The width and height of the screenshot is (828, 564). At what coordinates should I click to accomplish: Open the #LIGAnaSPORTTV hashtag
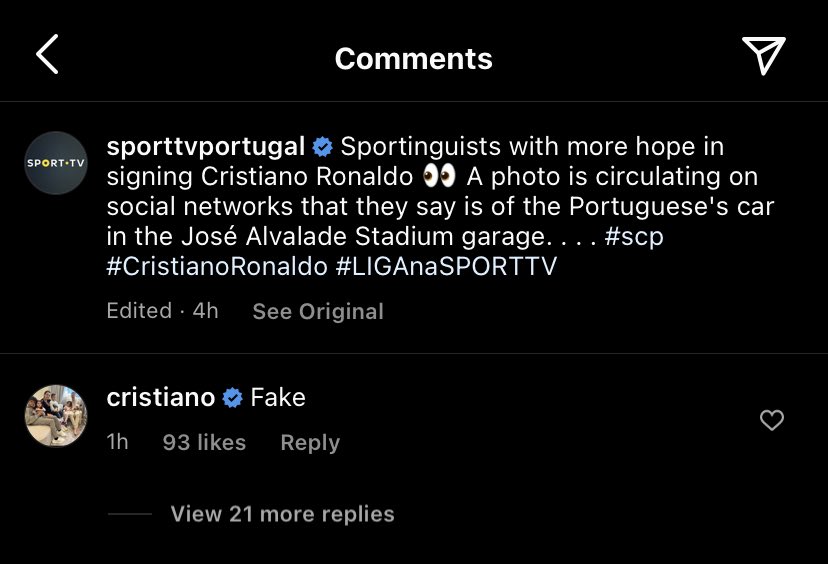click(x=446, y=267)
